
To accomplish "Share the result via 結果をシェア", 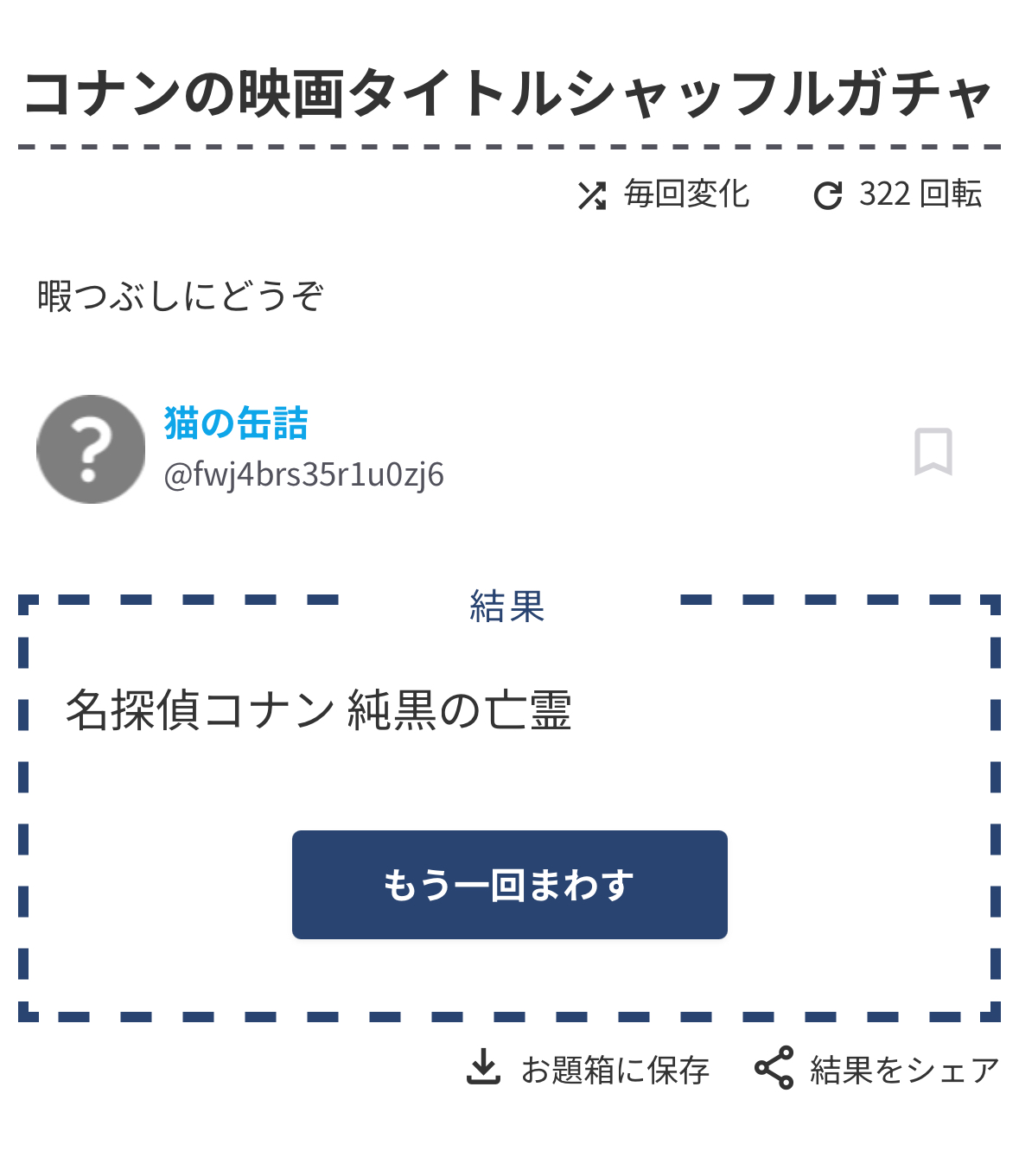I will coord(877,1070).
